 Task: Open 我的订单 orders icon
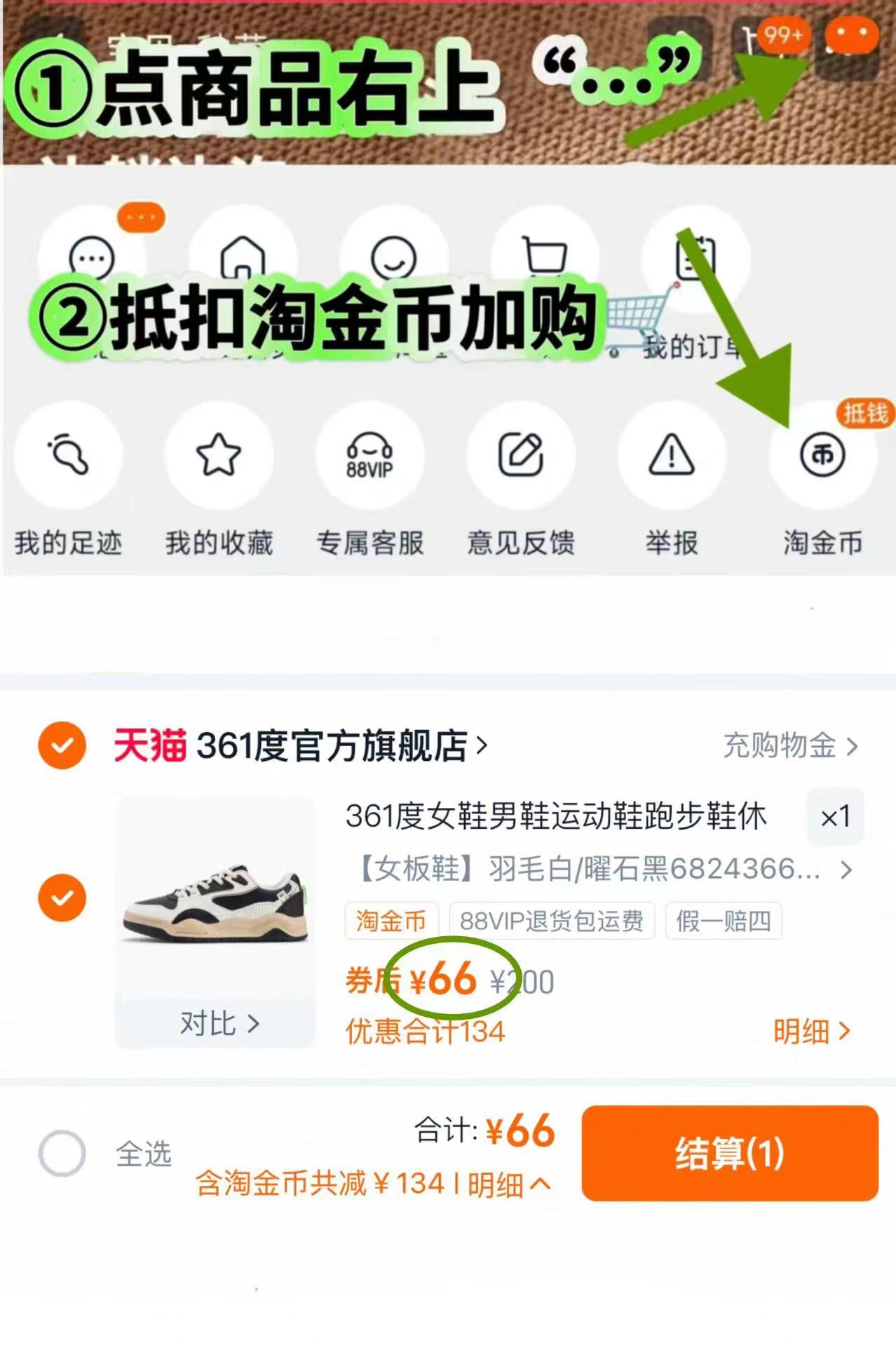pos(694,258)
